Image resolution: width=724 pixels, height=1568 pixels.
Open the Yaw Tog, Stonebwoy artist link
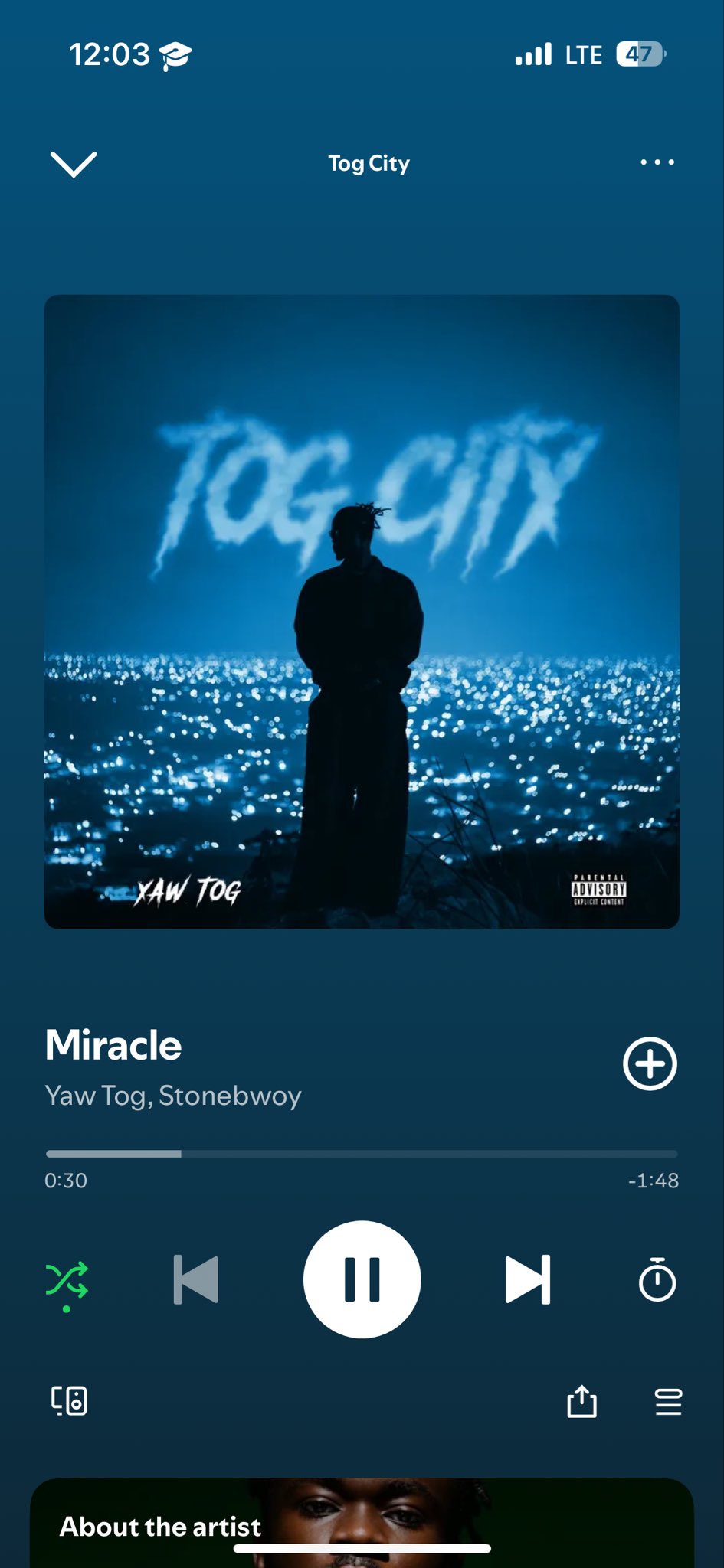tap(173, 1096)
